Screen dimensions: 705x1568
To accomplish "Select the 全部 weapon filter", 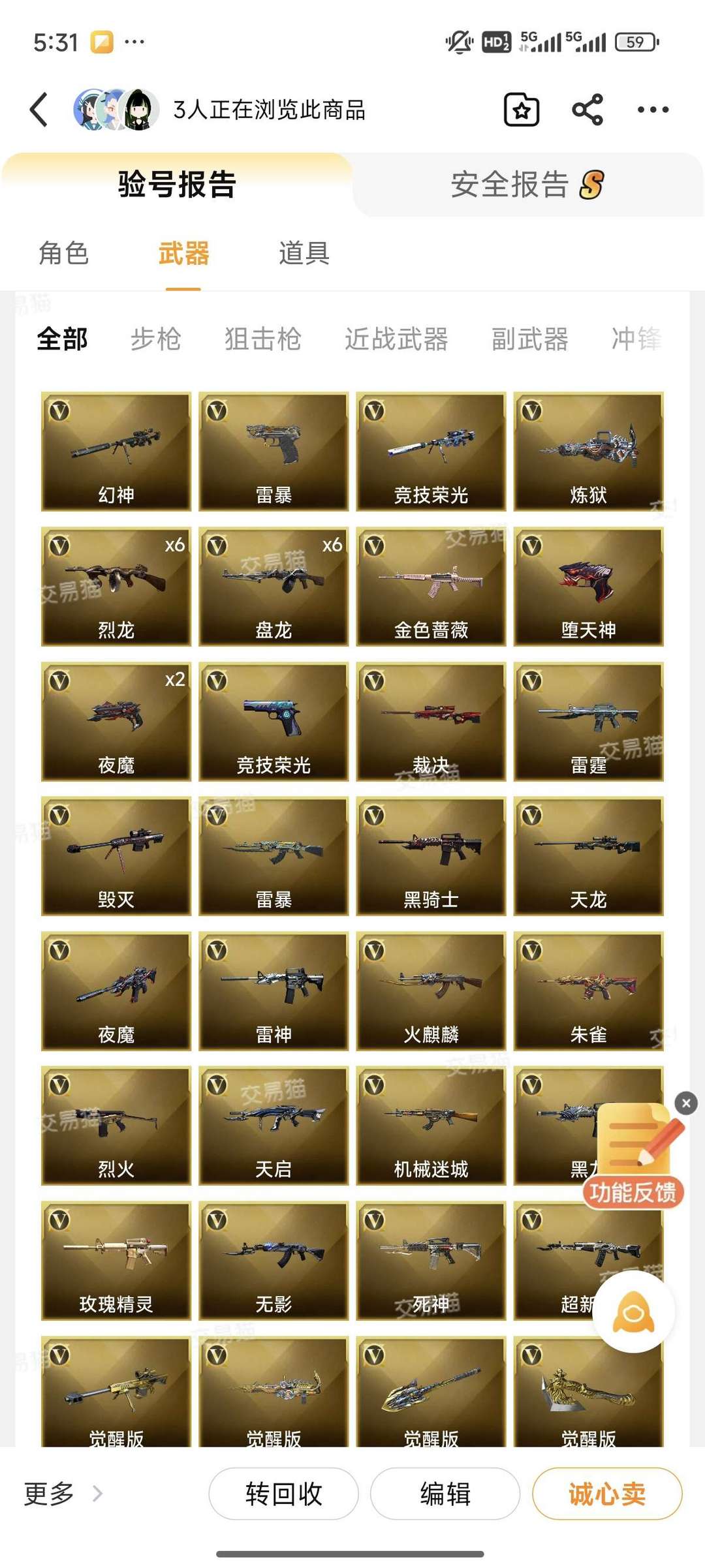I will point(62,339).
